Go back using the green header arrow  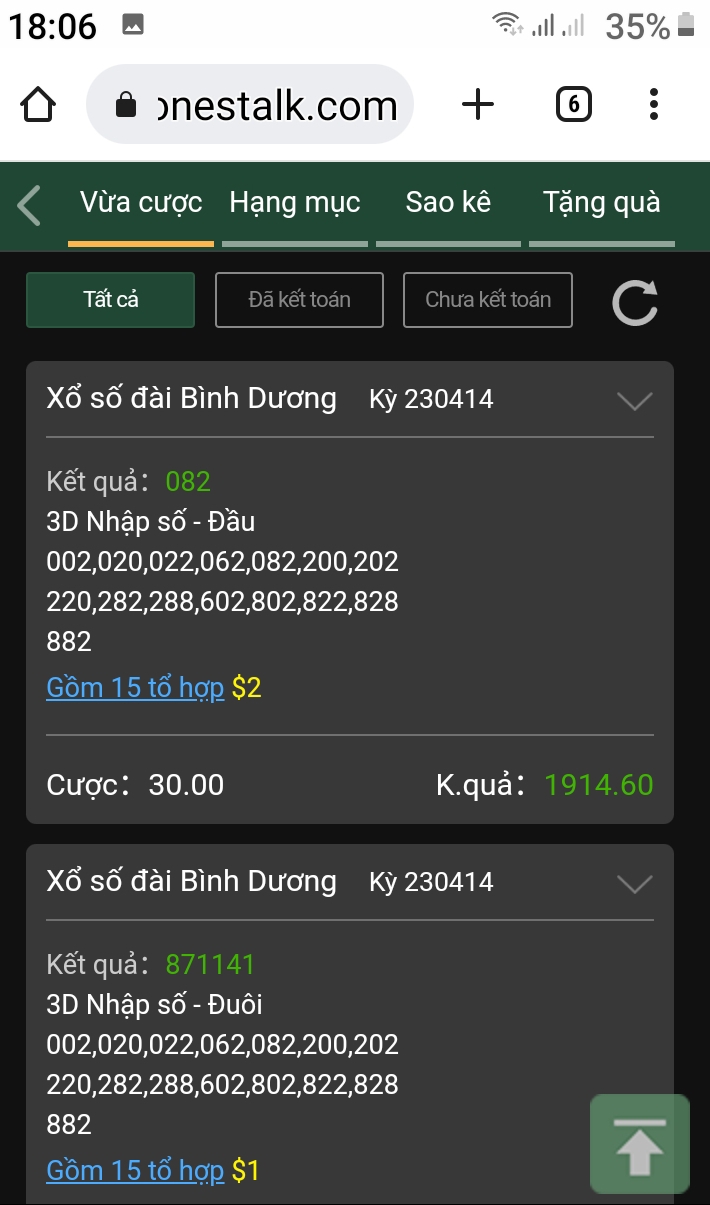(30, 205)
